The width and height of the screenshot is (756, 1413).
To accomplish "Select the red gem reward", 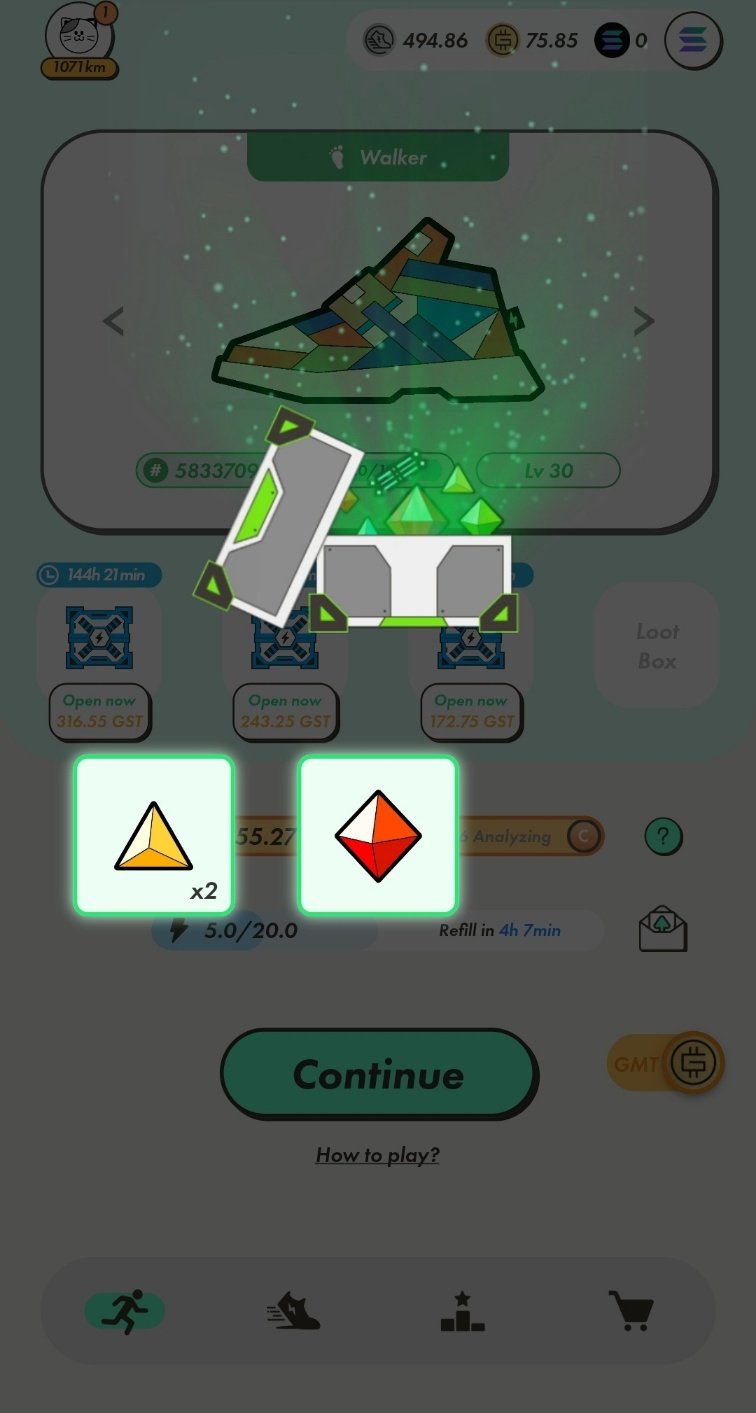I will tap(378, 835).
